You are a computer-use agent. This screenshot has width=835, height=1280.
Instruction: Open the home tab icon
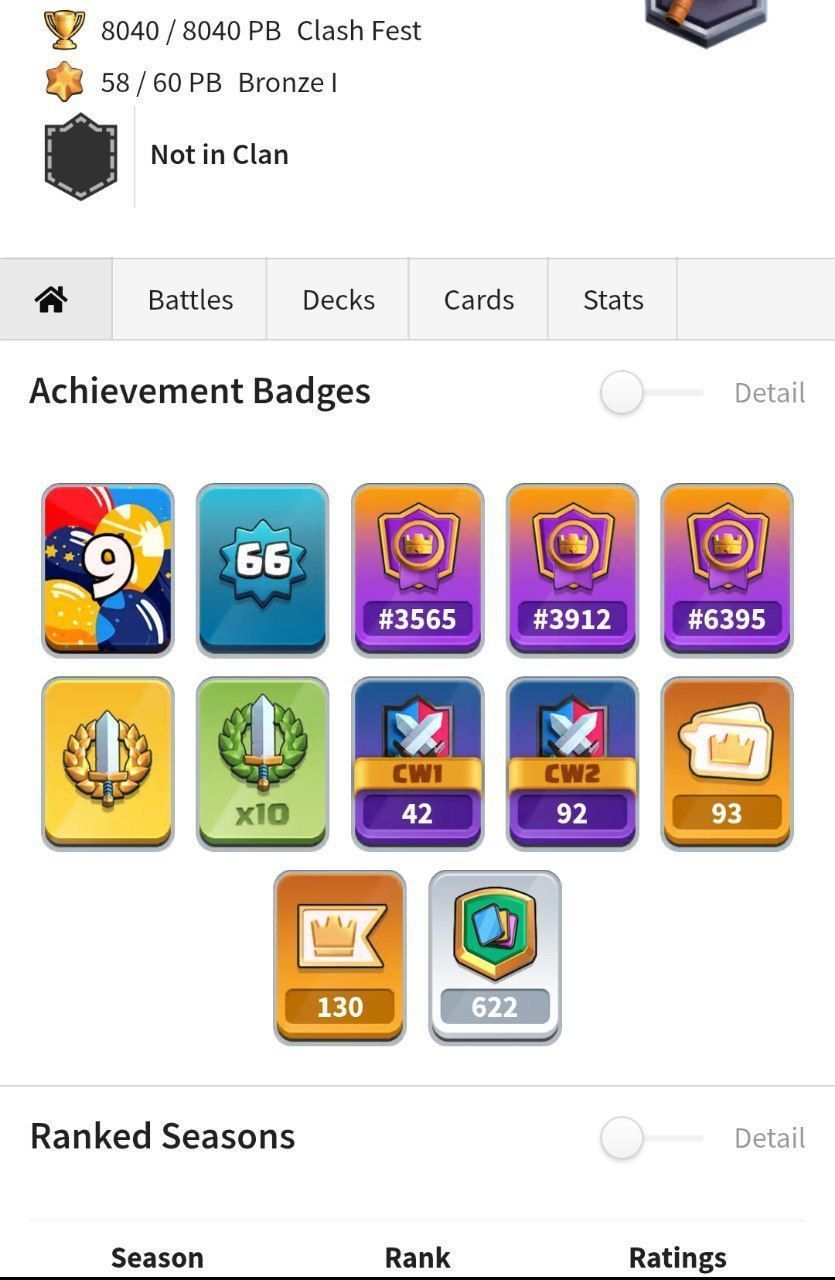point(52,300)
